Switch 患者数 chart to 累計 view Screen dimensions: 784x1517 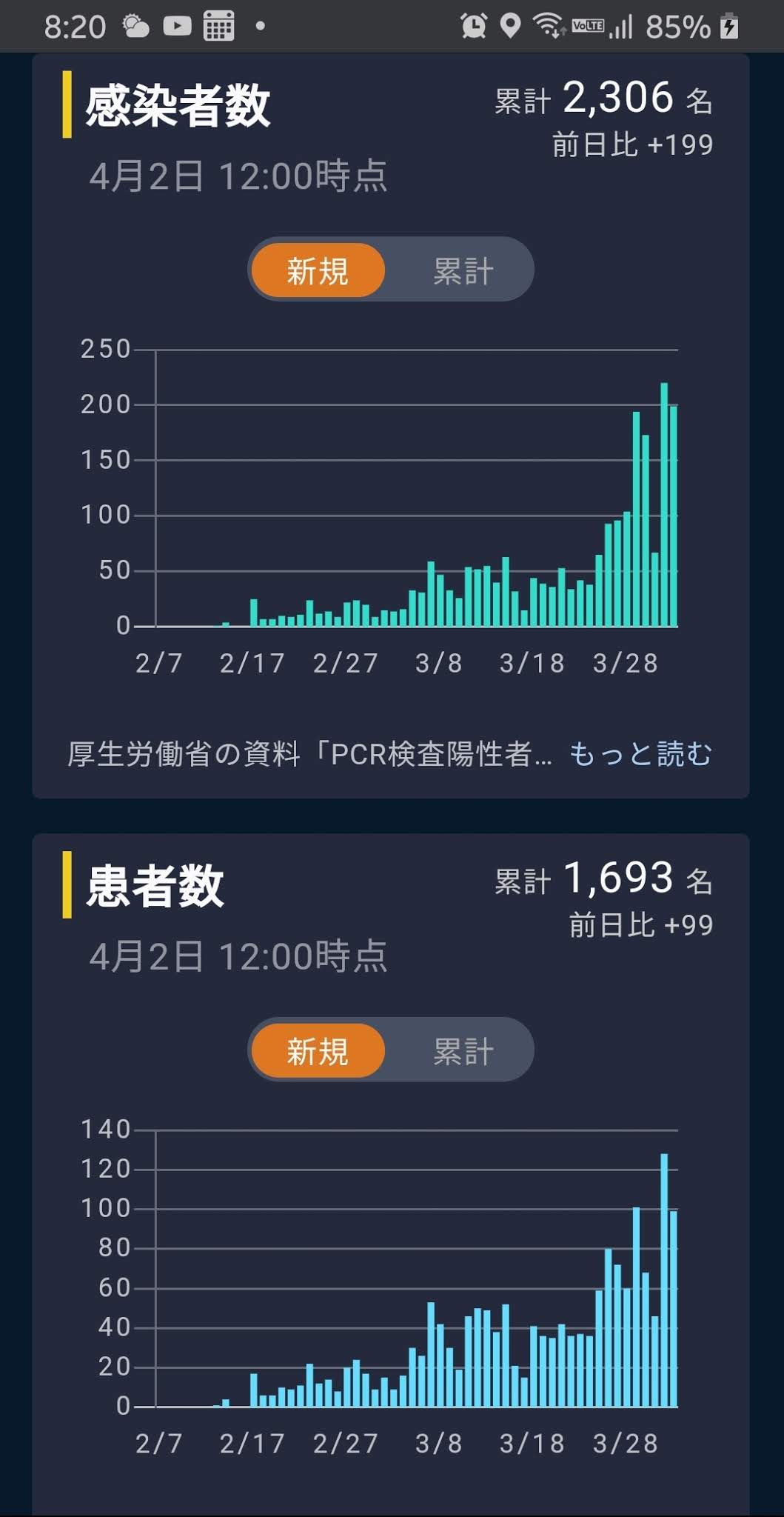tap(463, 1051)
